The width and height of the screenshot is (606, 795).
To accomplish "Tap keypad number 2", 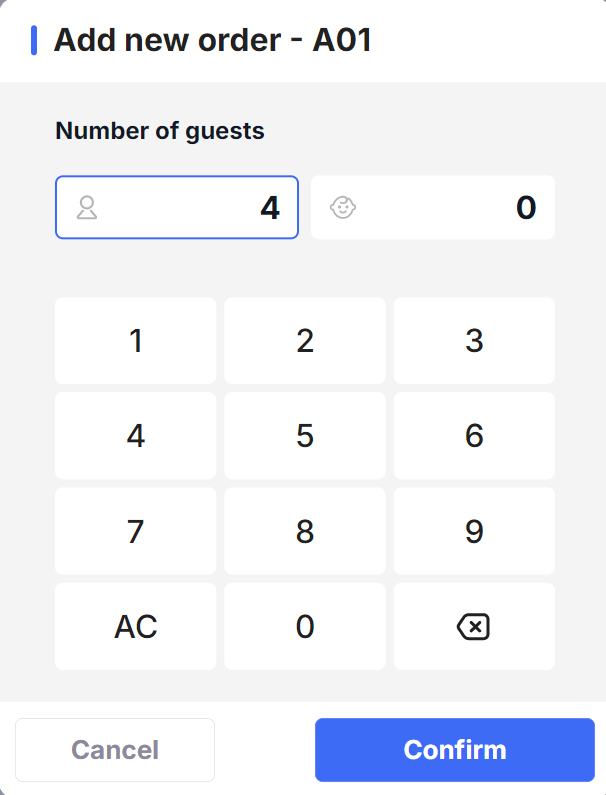I will tap(305, 341).
